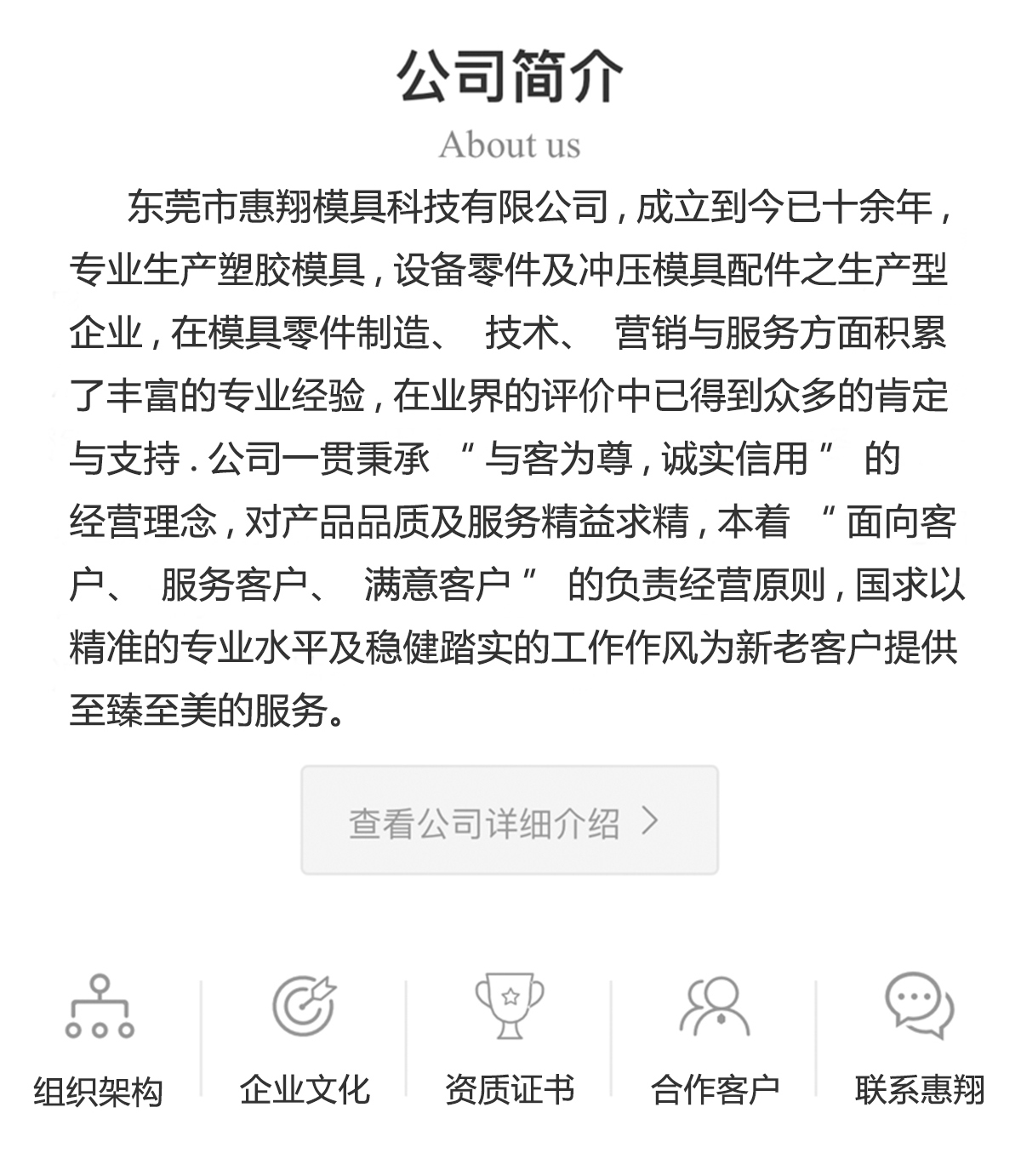The height and width of the screenshot is (1176, 1021).
Task: Click the chevron in the company detail button
Action: click(652, 820)
